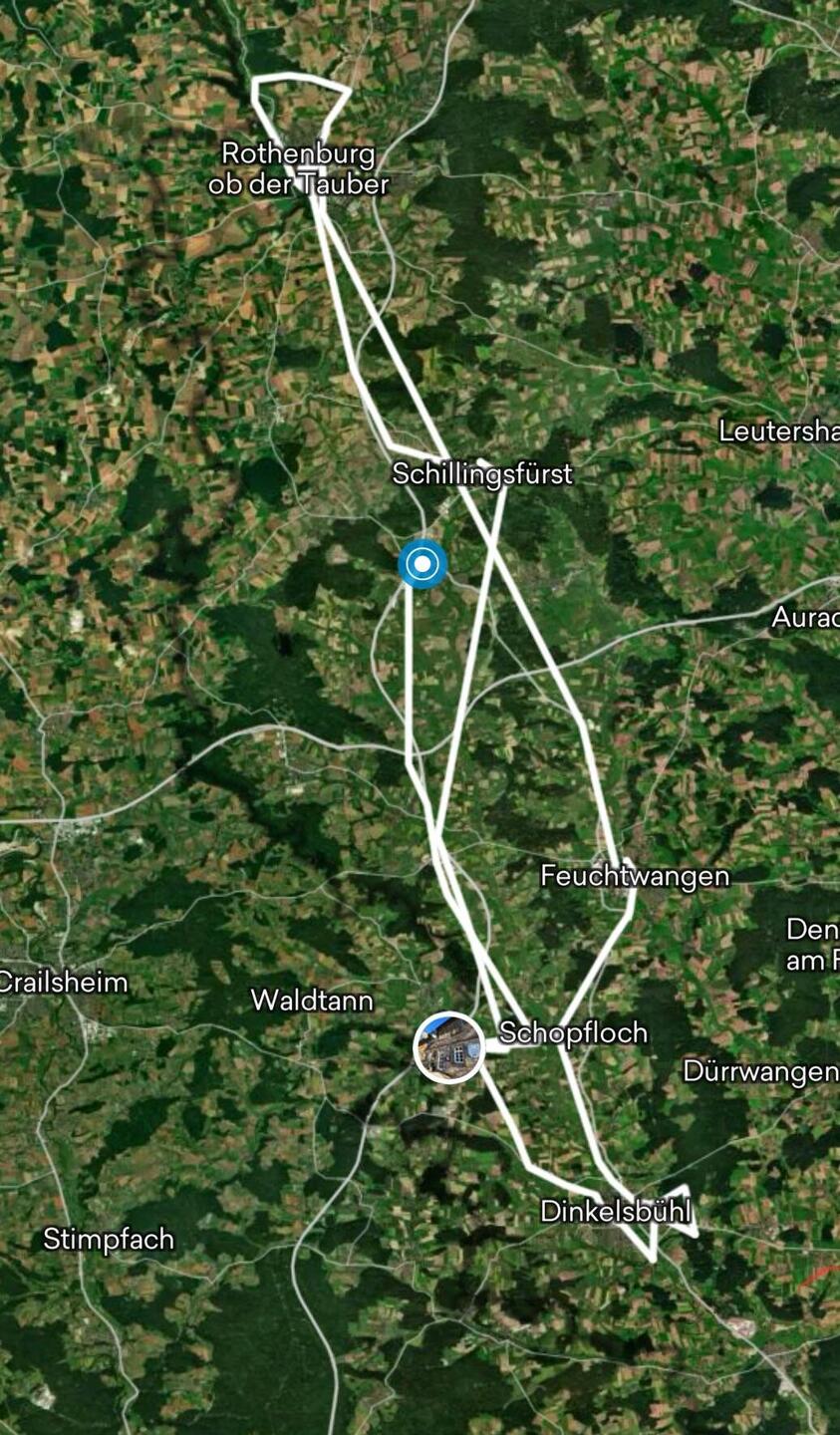Open the photo marker near Schopfloch
Viewport: 840px width, 1435px height.
pos(448,1046)
